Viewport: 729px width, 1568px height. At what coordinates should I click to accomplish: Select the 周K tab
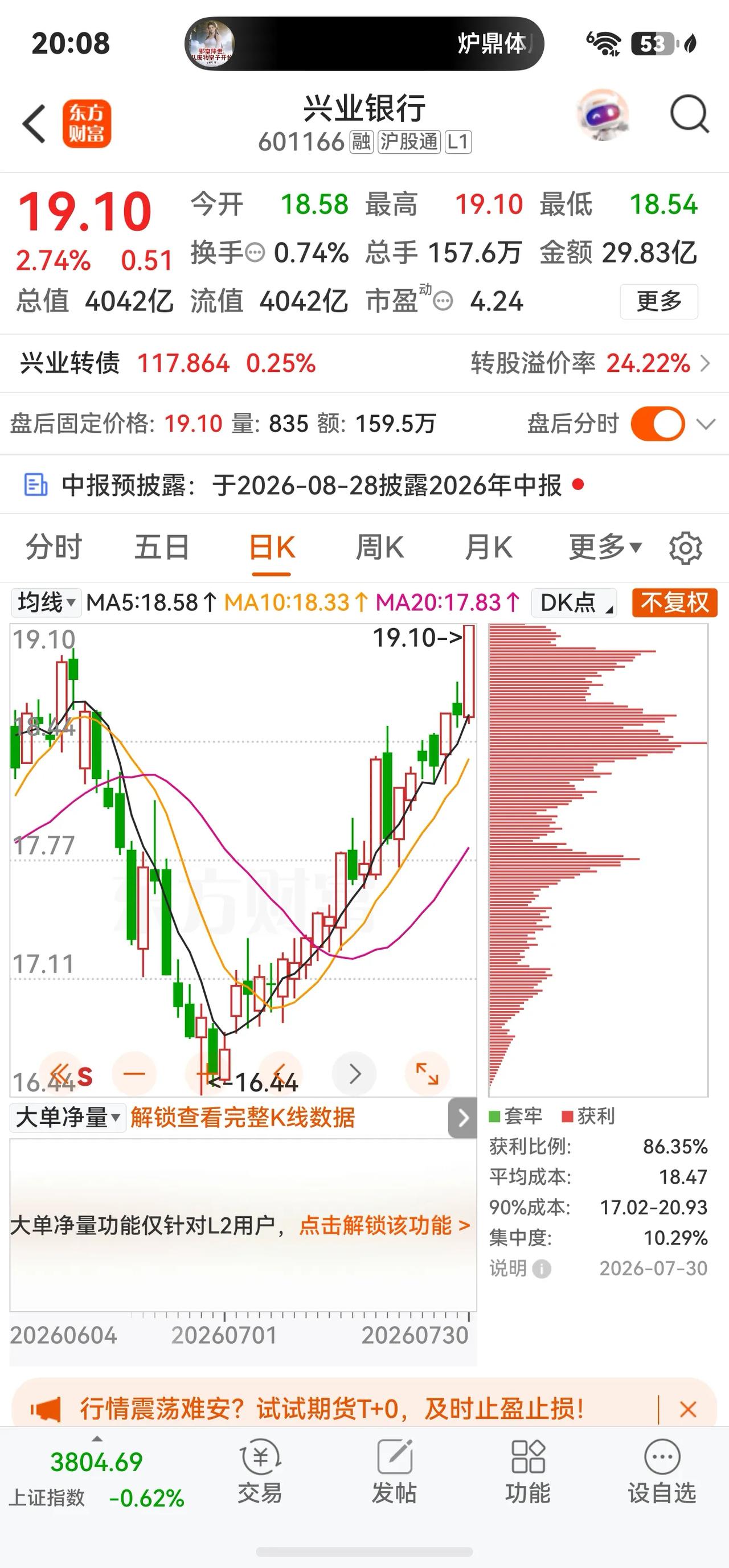coord(379,547)
